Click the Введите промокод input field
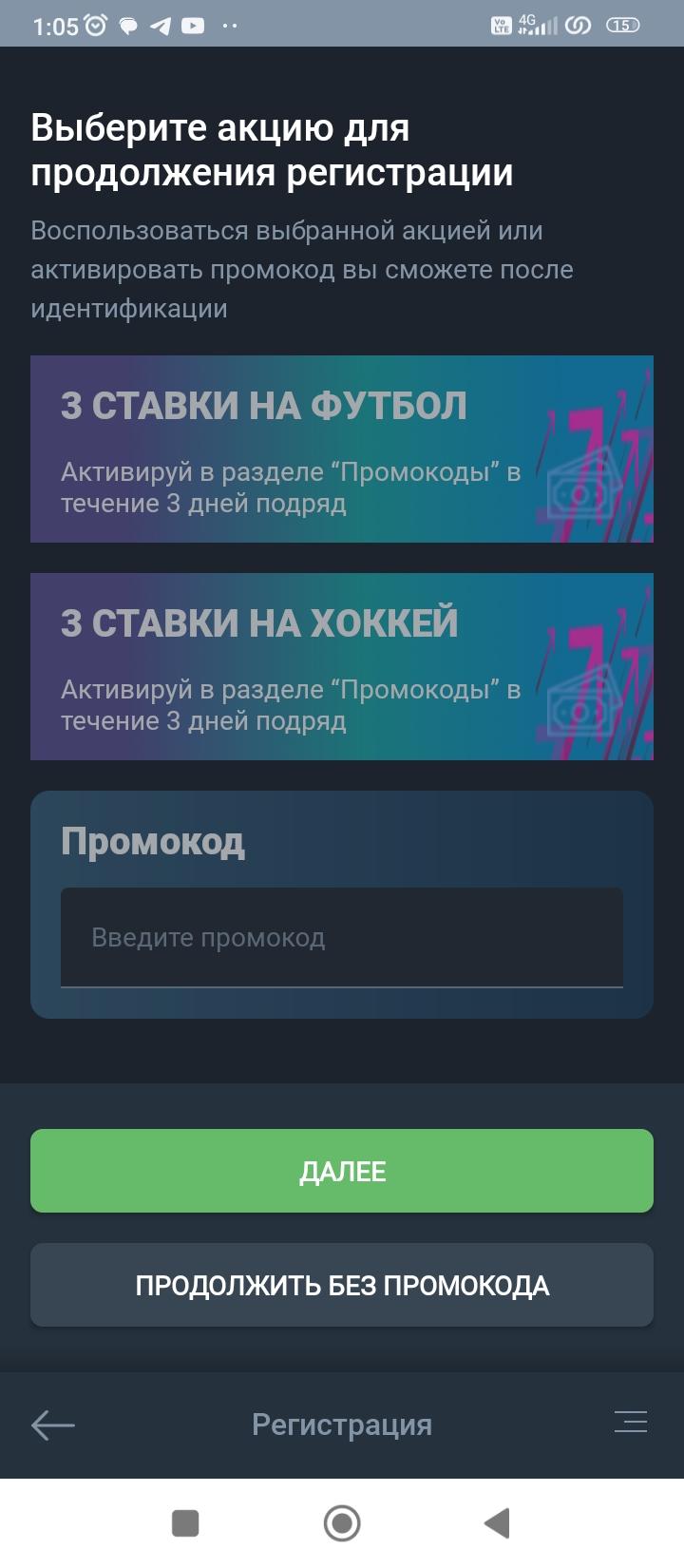The height and width of the screenshot is (1568, 684). click(342, 937)
